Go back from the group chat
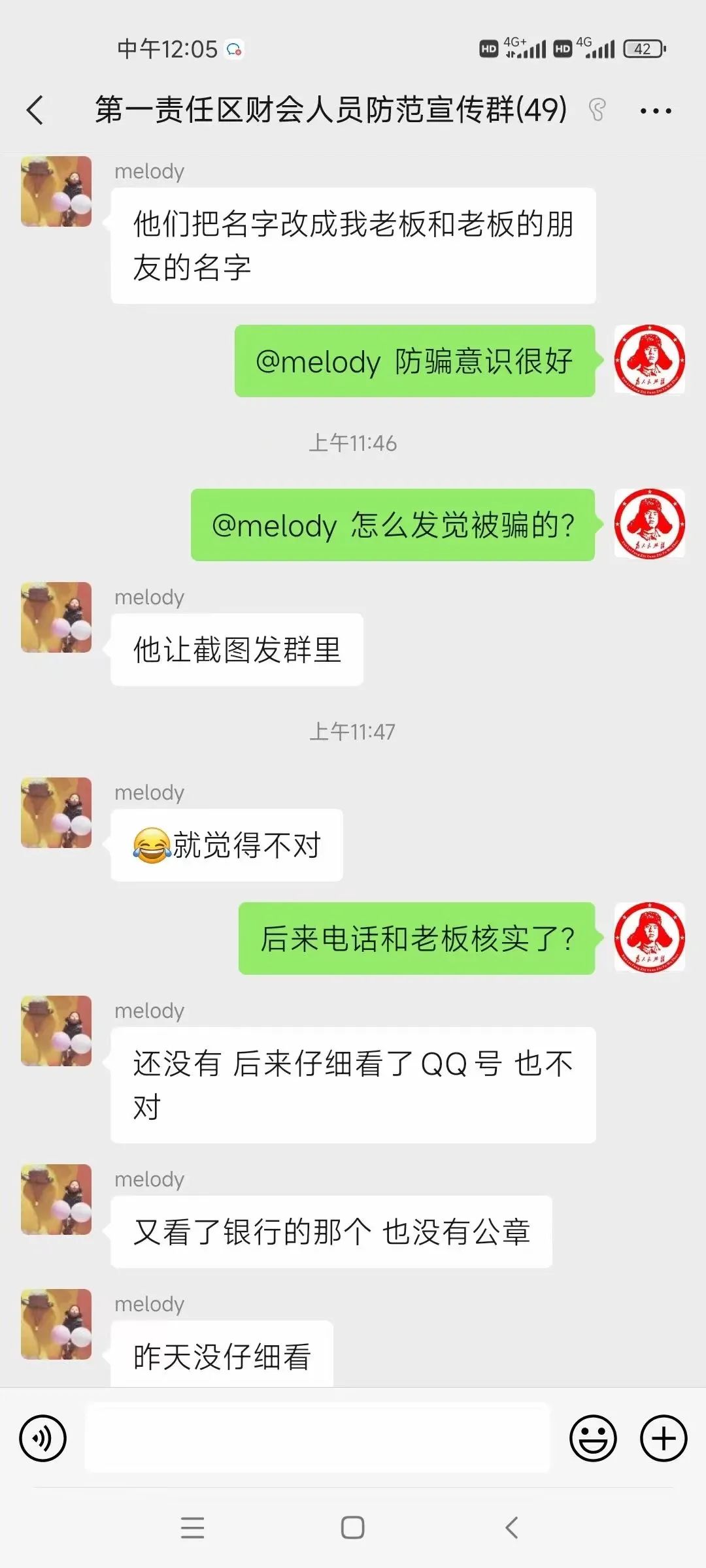This screenshot has height=1568, width=706. [x=35, y=110]
